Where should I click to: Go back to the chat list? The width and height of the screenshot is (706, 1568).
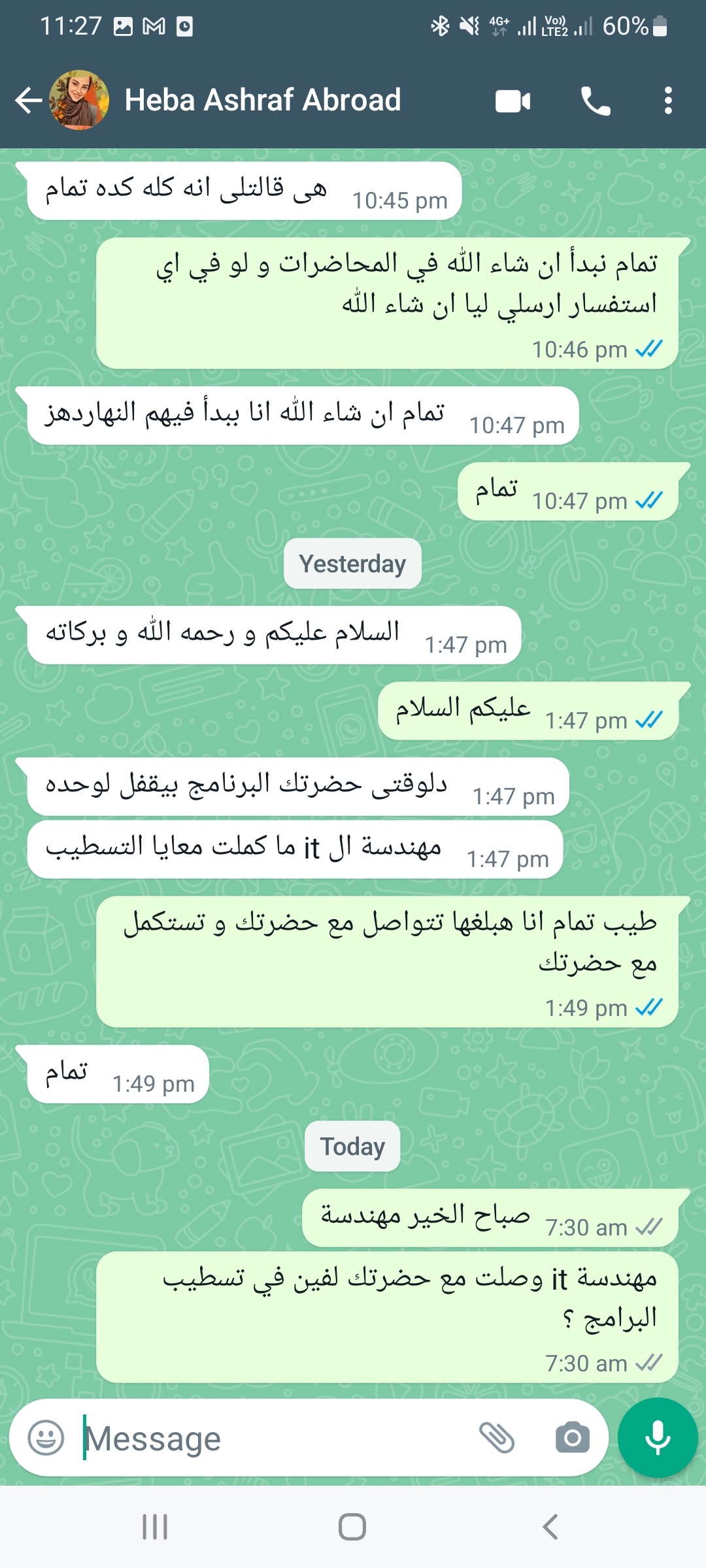(x=28, y=101)
